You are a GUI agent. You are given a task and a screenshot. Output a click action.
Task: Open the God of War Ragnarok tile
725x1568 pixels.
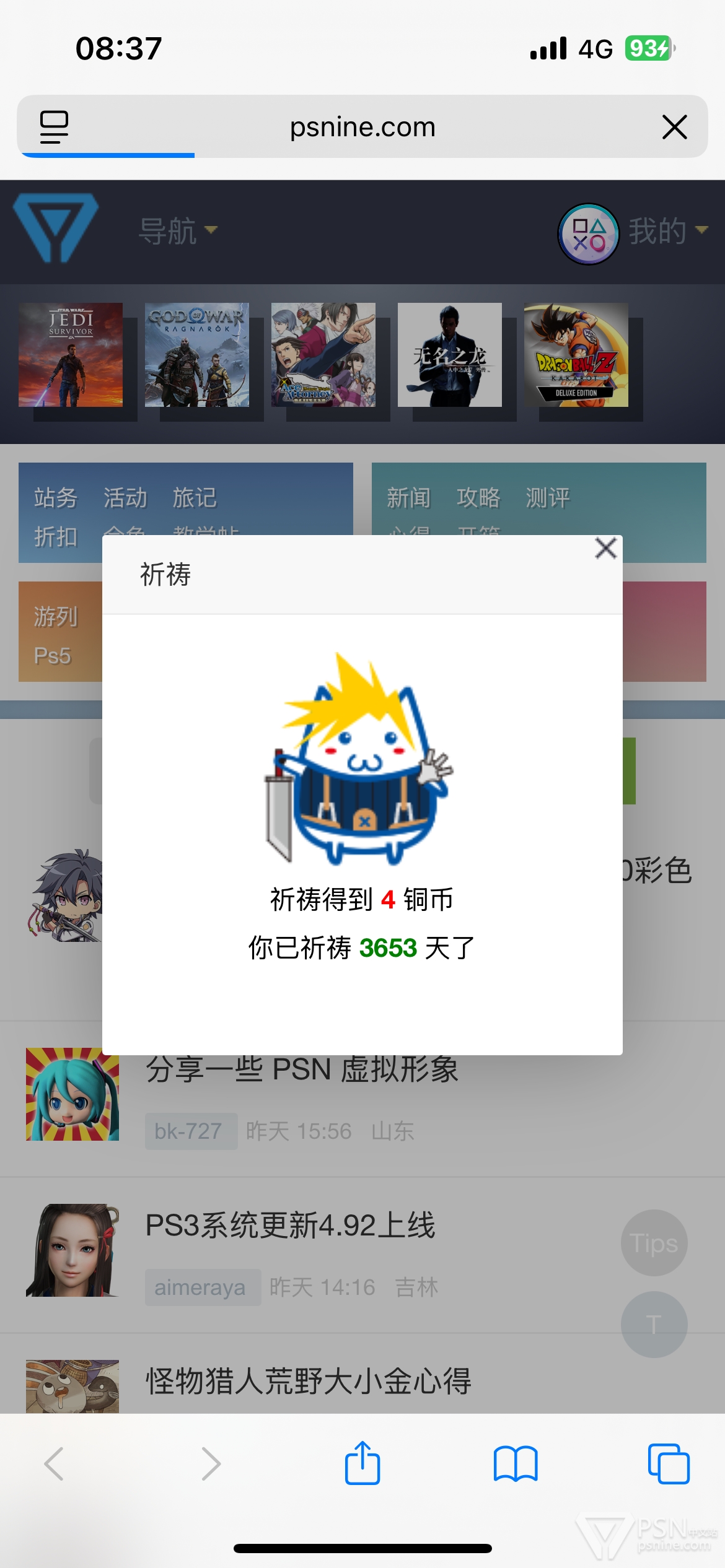(197, 355)
